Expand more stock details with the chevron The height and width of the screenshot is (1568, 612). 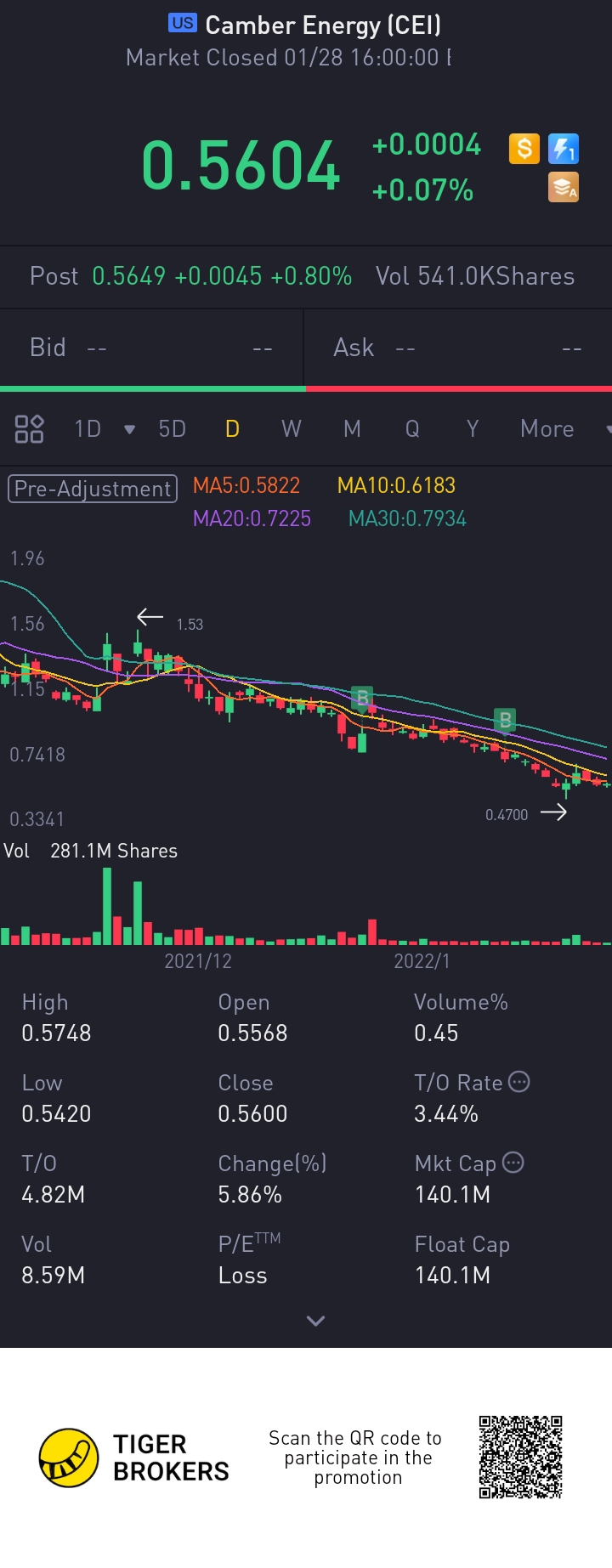tap(315, 1321)
